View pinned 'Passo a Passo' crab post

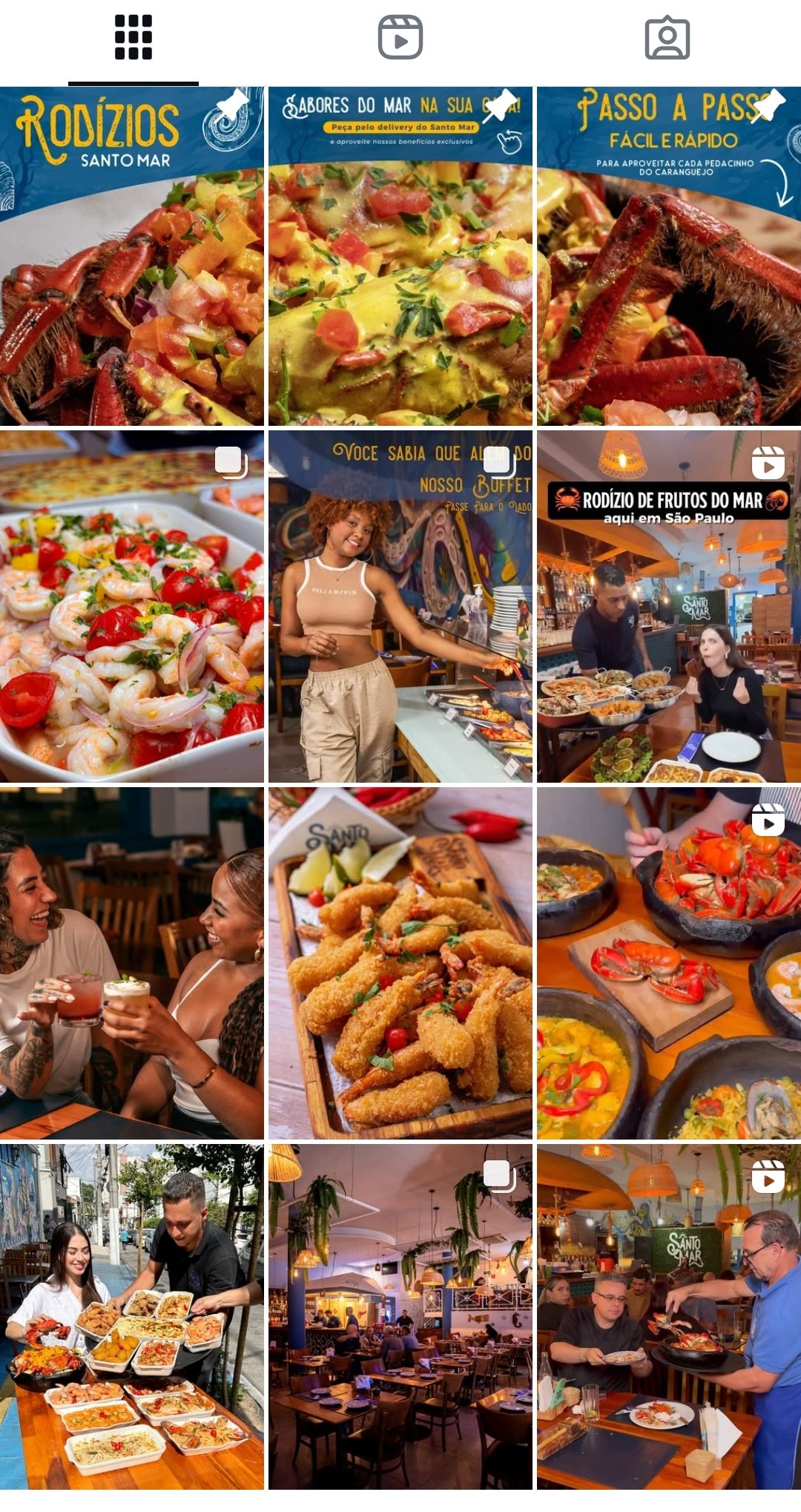point(669,256)
